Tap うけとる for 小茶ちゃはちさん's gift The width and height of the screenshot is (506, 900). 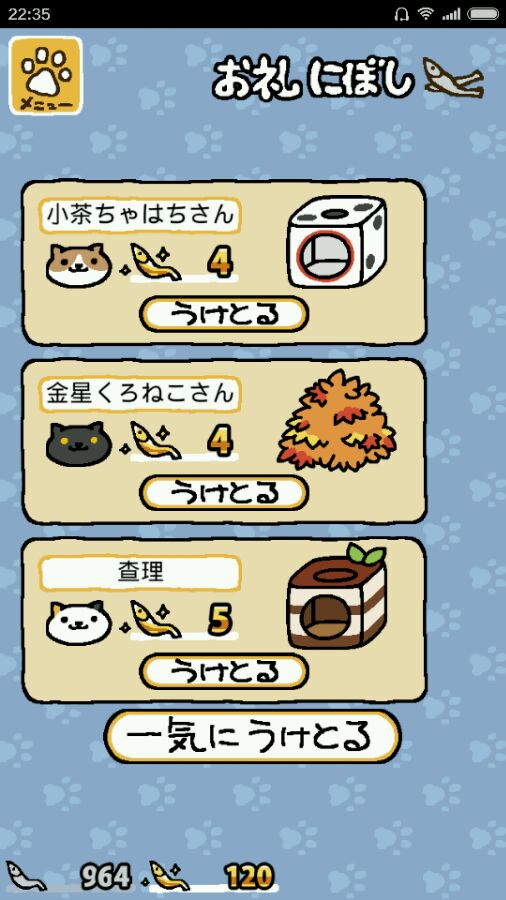click(x=224, y=314)
